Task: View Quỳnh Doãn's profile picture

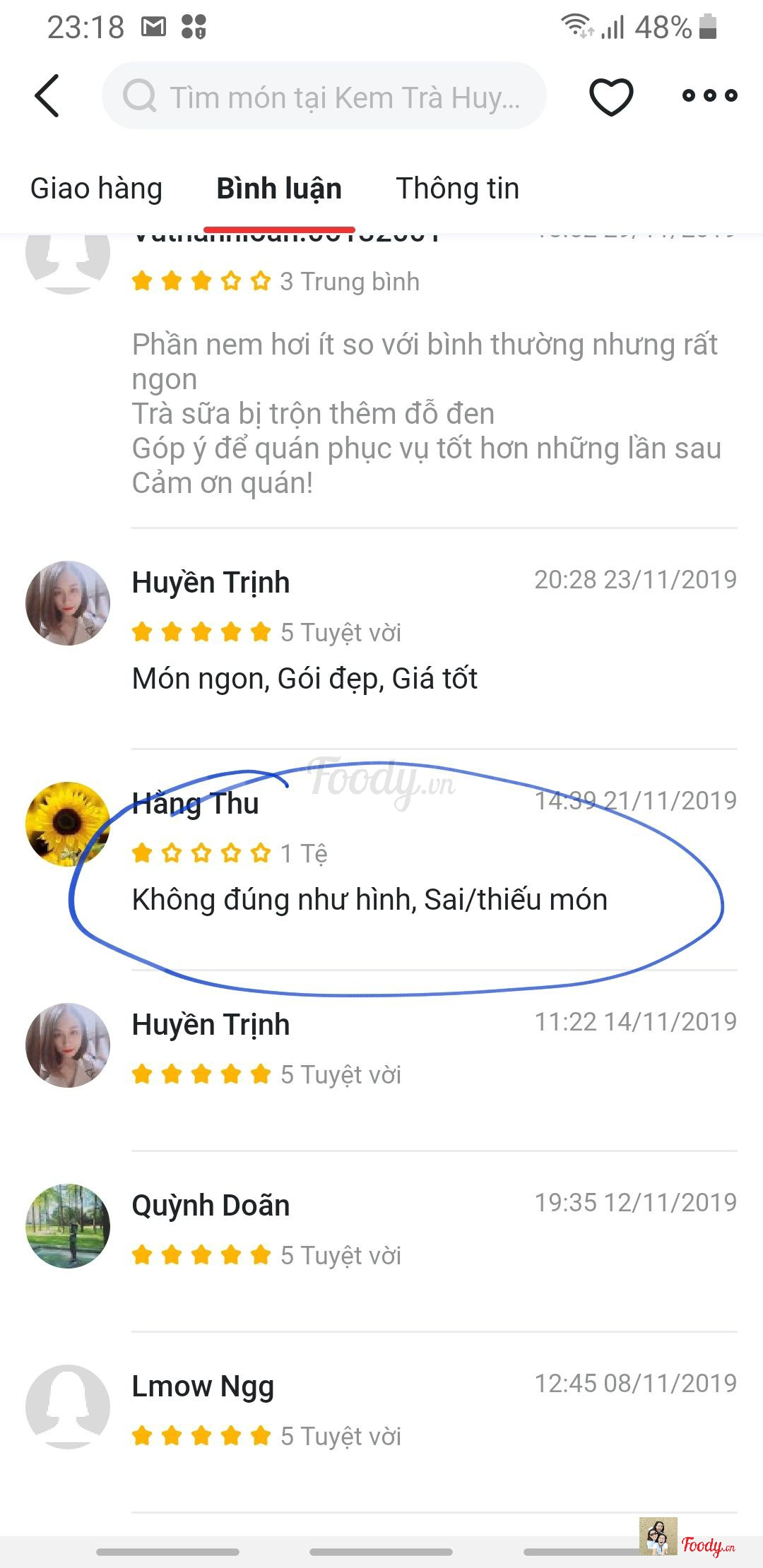Action: pos(68,1226)
